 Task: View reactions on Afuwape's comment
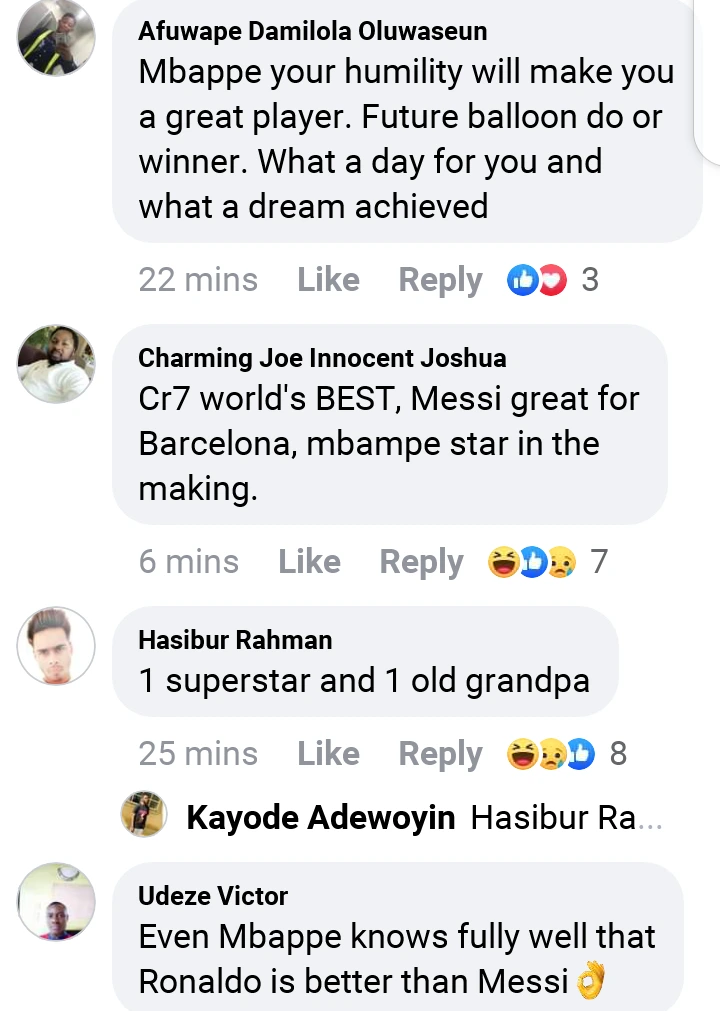point(552,280)
